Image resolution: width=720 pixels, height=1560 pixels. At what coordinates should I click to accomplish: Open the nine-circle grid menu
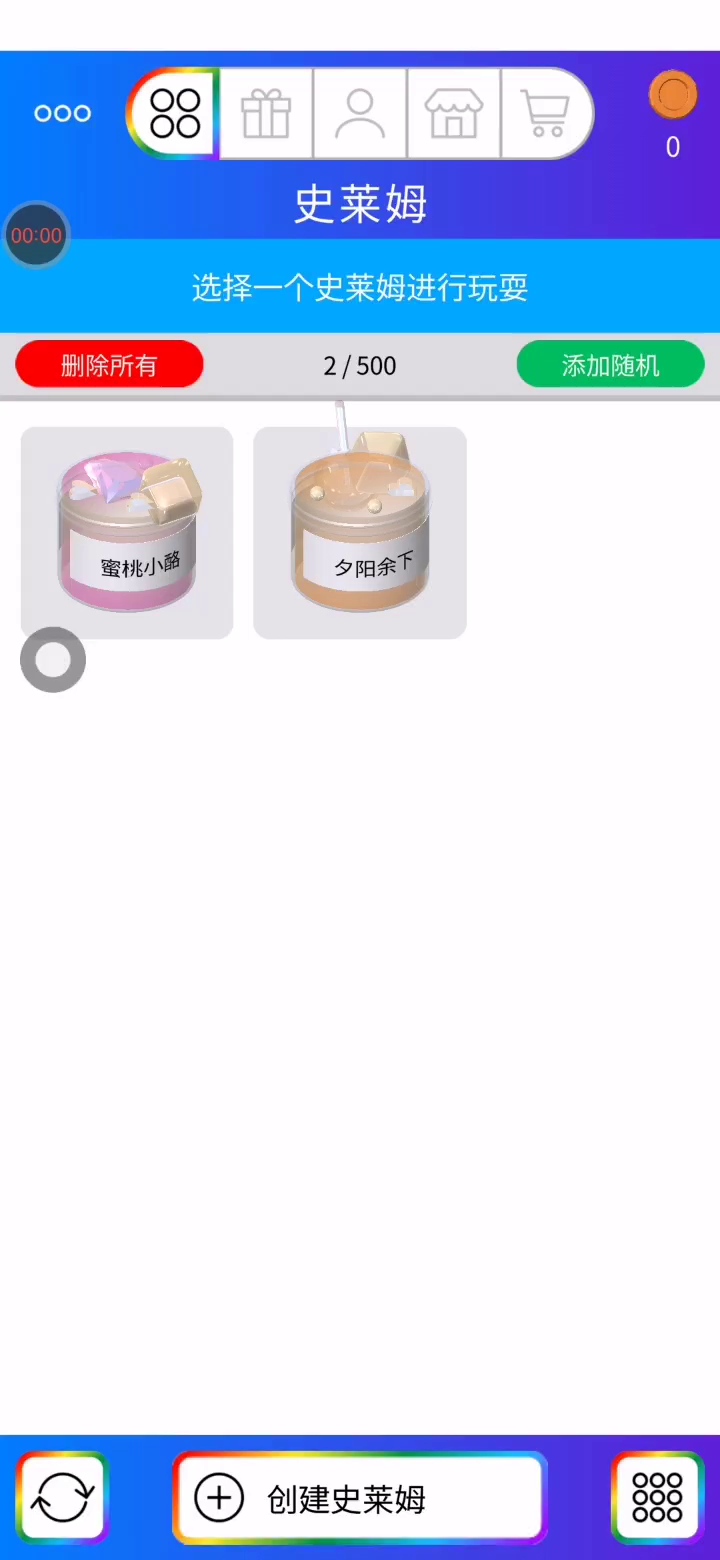point(657,1497)
